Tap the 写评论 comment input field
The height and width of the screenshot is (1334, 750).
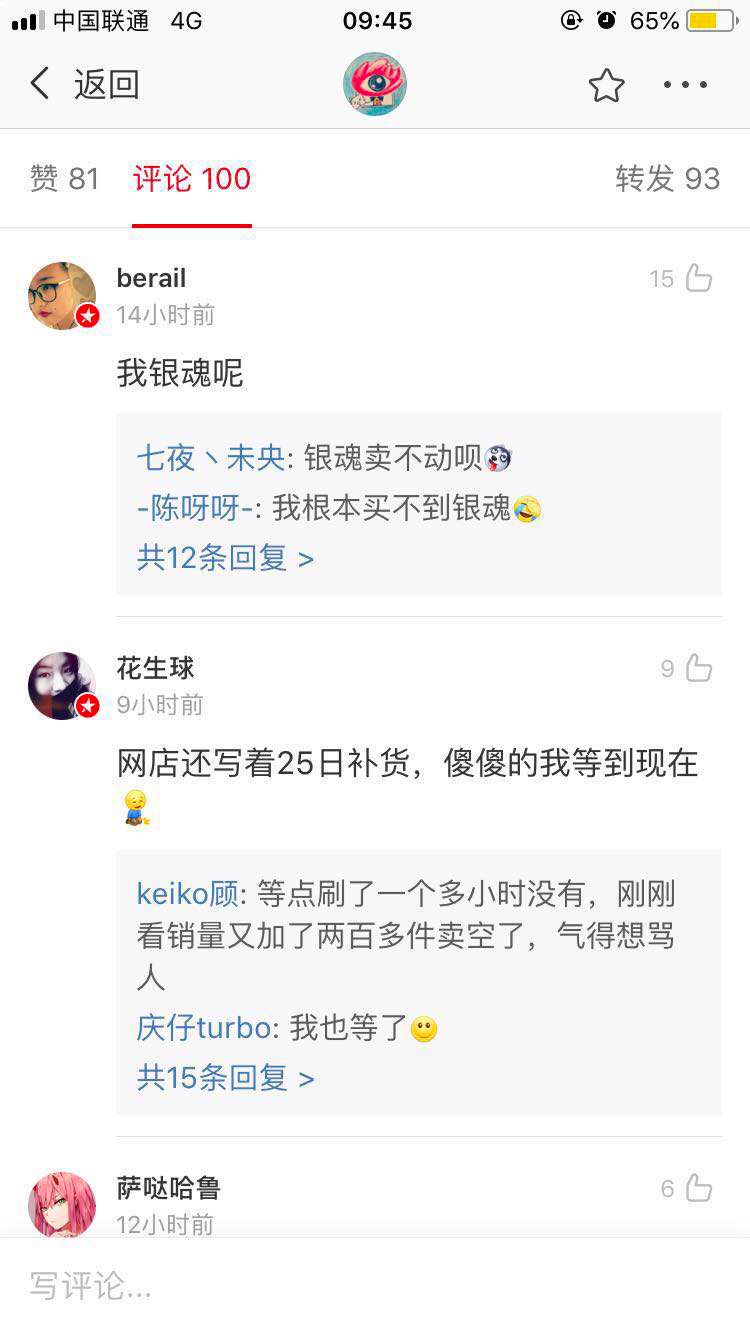click(375, 1286)
